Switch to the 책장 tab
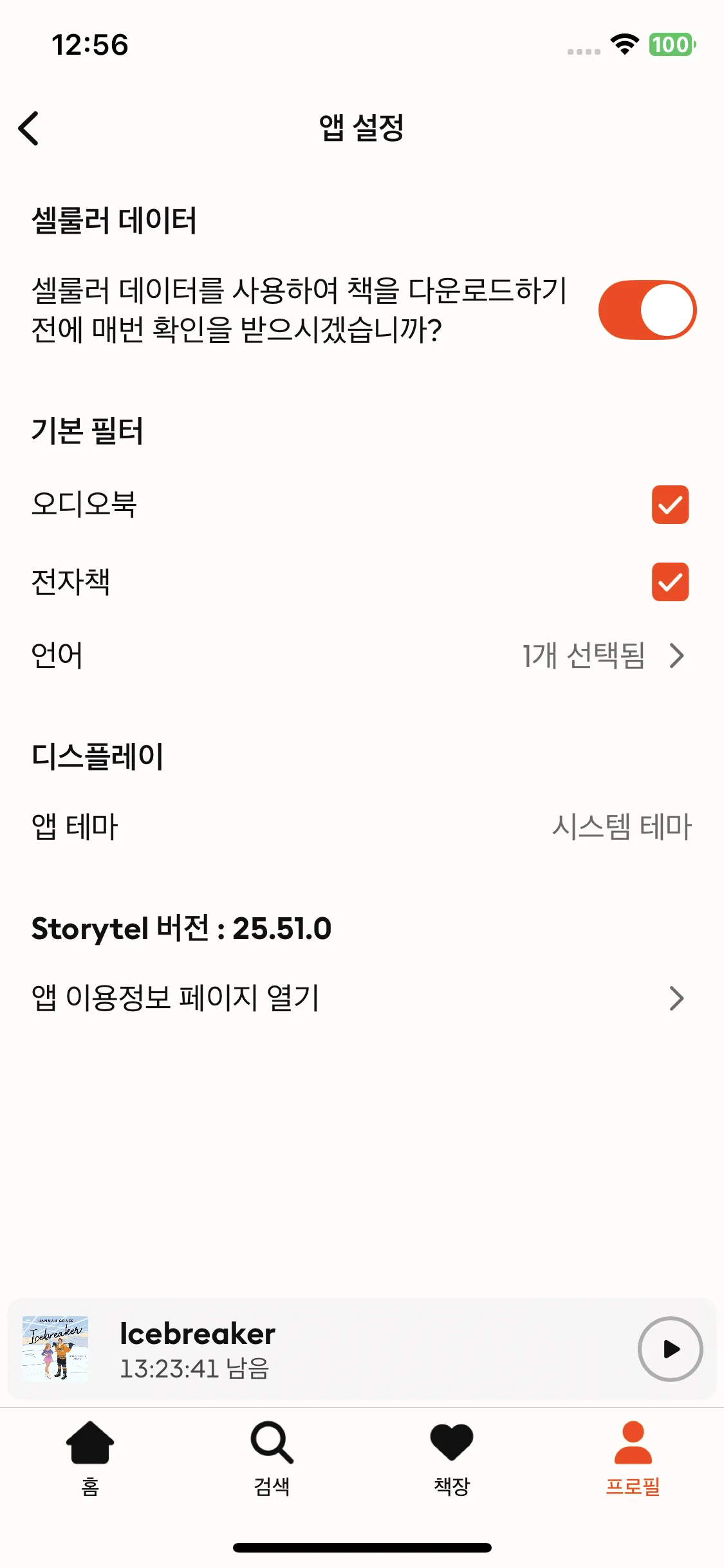The height and width of the screenshot is (1568, 724). 452,1459
